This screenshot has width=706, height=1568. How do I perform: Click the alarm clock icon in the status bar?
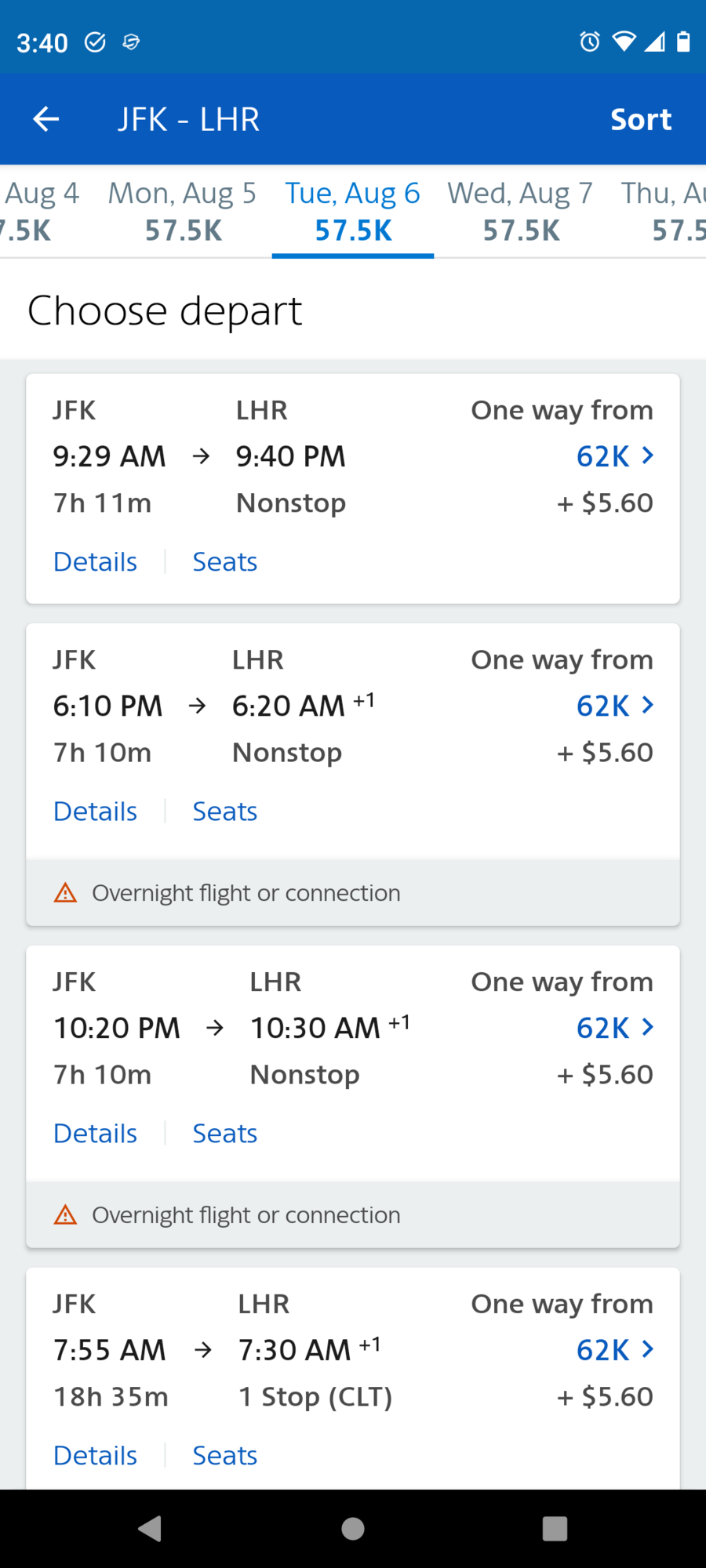[x=588, y=42]
